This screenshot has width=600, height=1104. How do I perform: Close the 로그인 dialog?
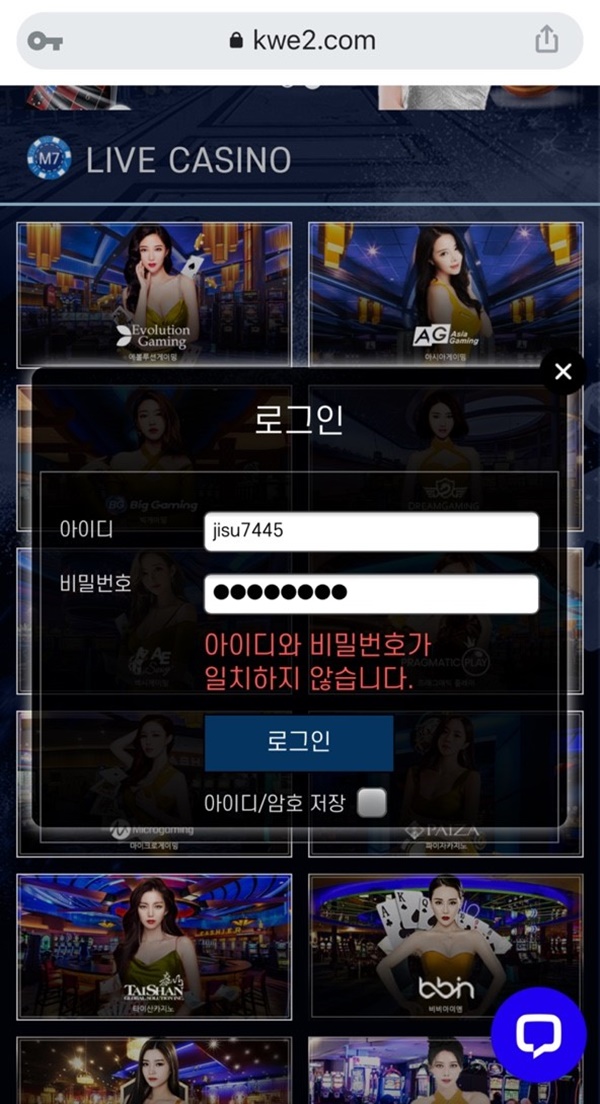click(x=563, y=372)
